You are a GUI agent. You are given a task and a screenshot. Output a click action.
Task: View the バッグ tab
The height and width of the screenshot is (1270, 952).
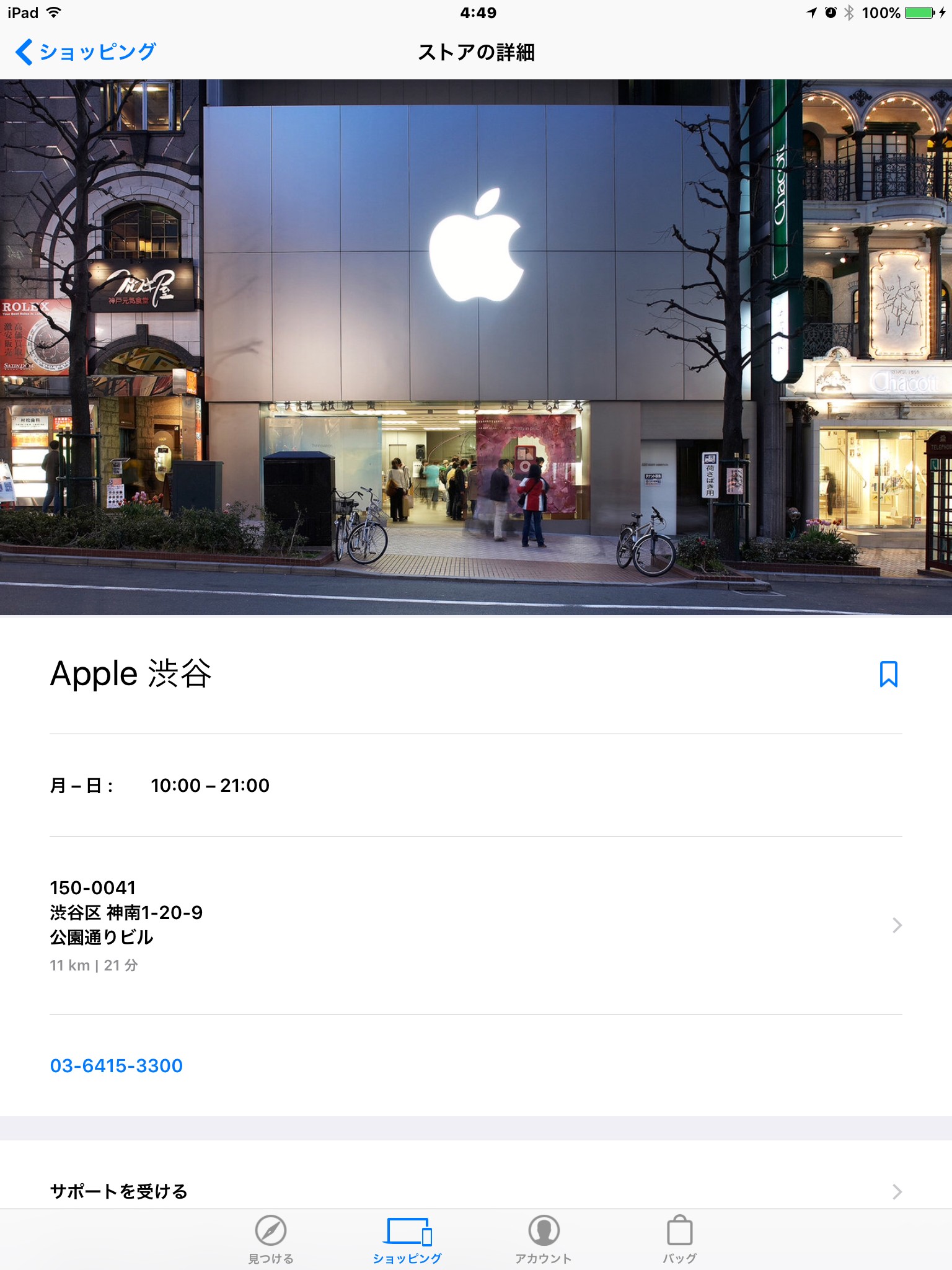coord(680,1240)
